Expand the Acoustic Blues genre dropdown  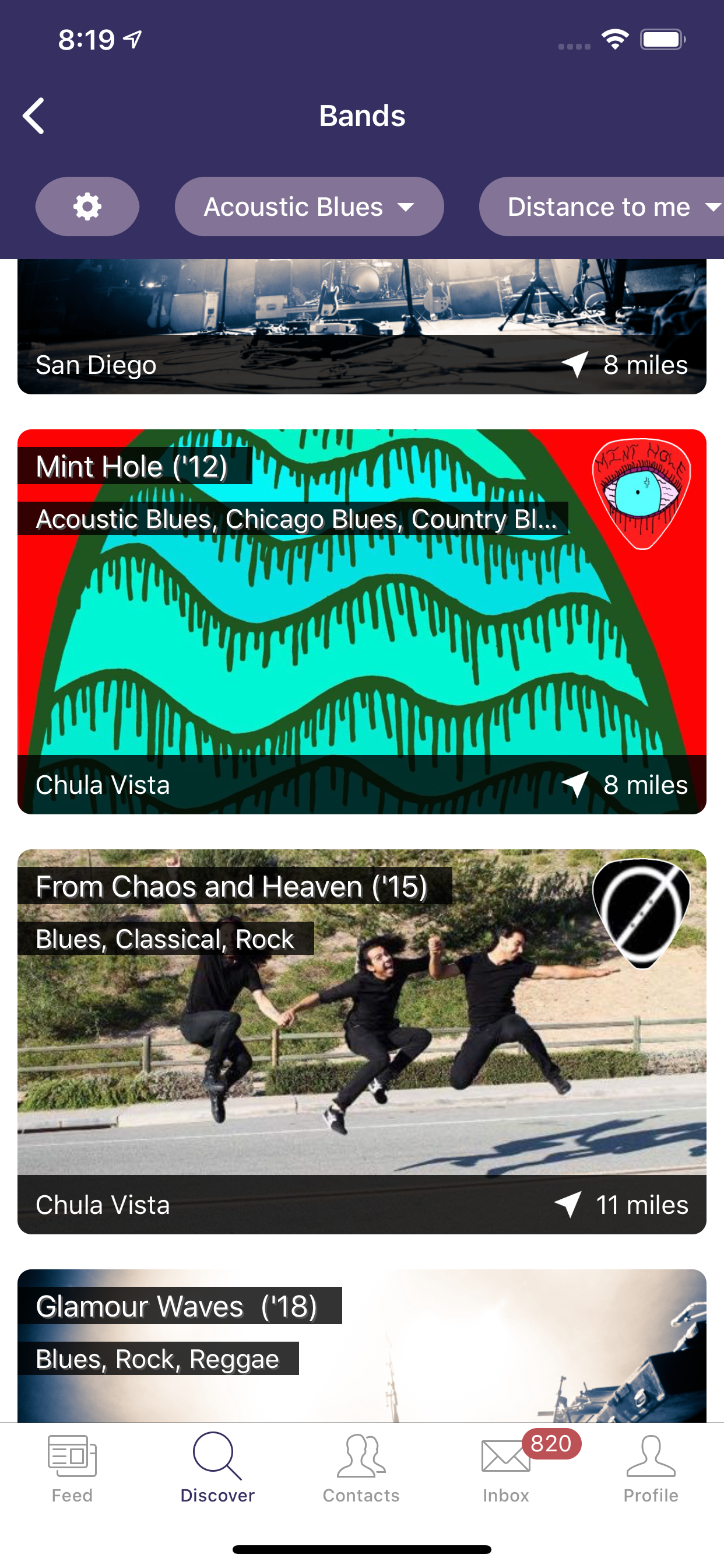(x=309, y=206)
